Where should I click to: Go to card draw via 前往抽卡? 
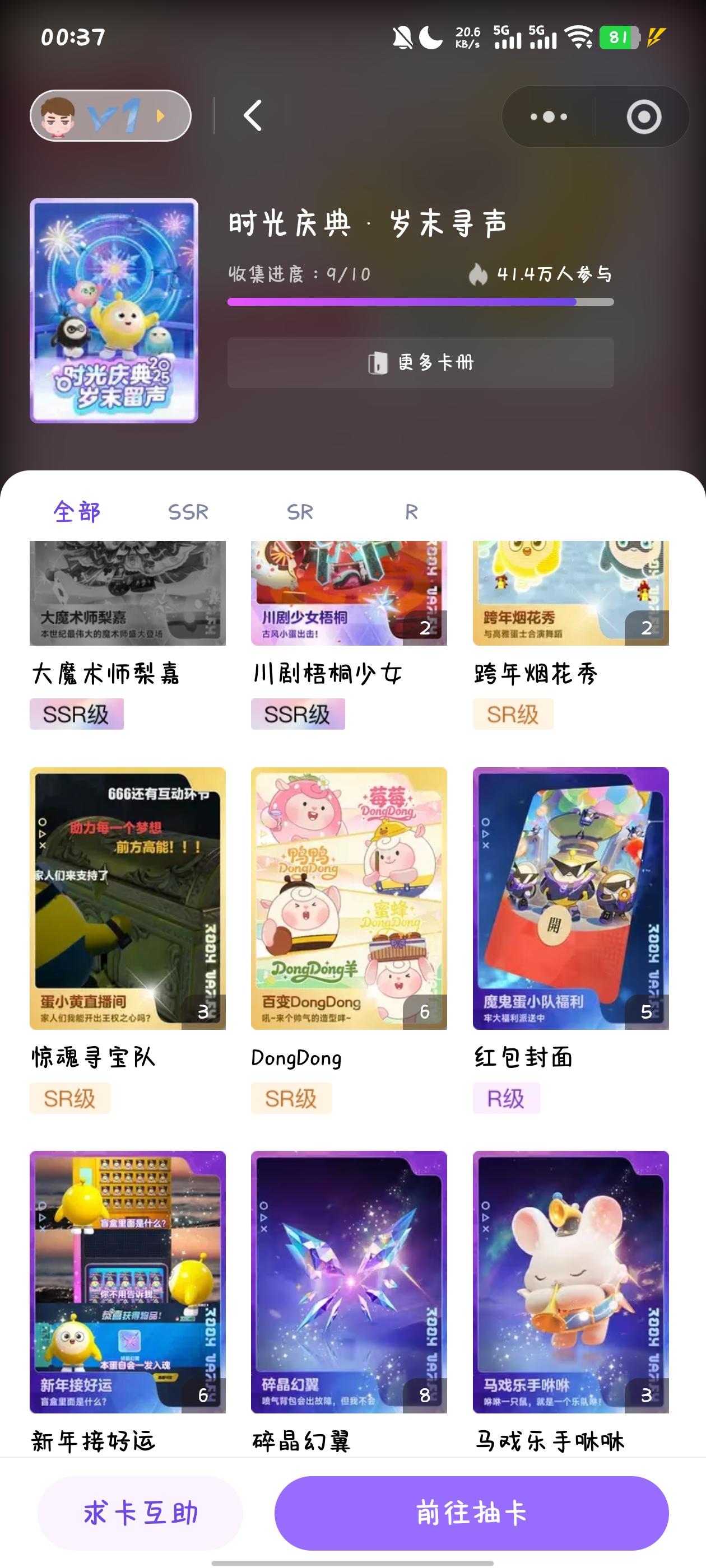point(471,1513)
